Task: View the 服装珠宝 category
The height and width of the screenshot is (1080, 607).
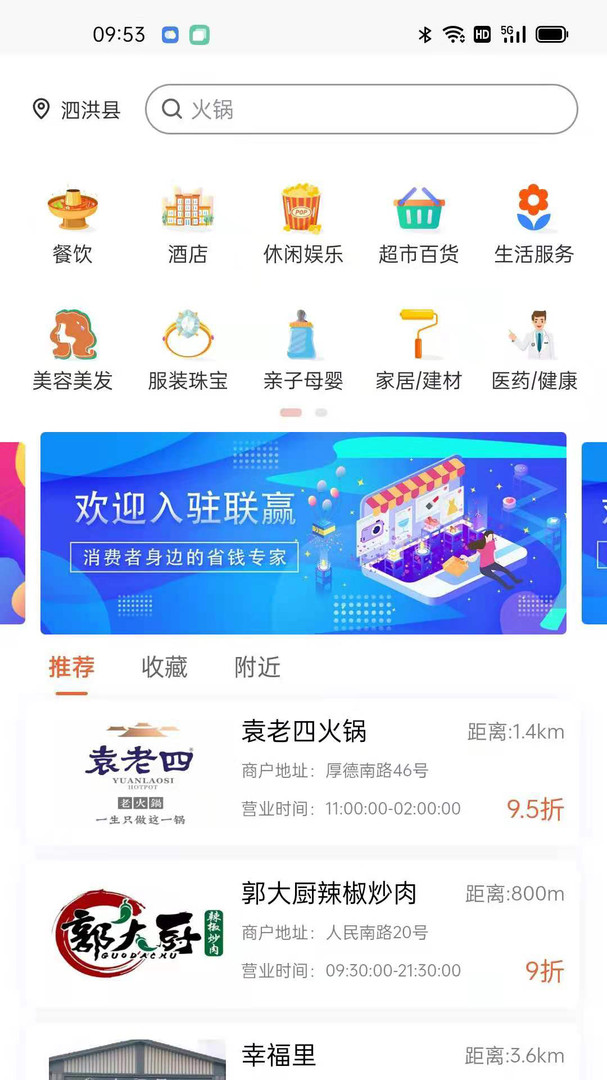Action: click(x=187, y=351)
